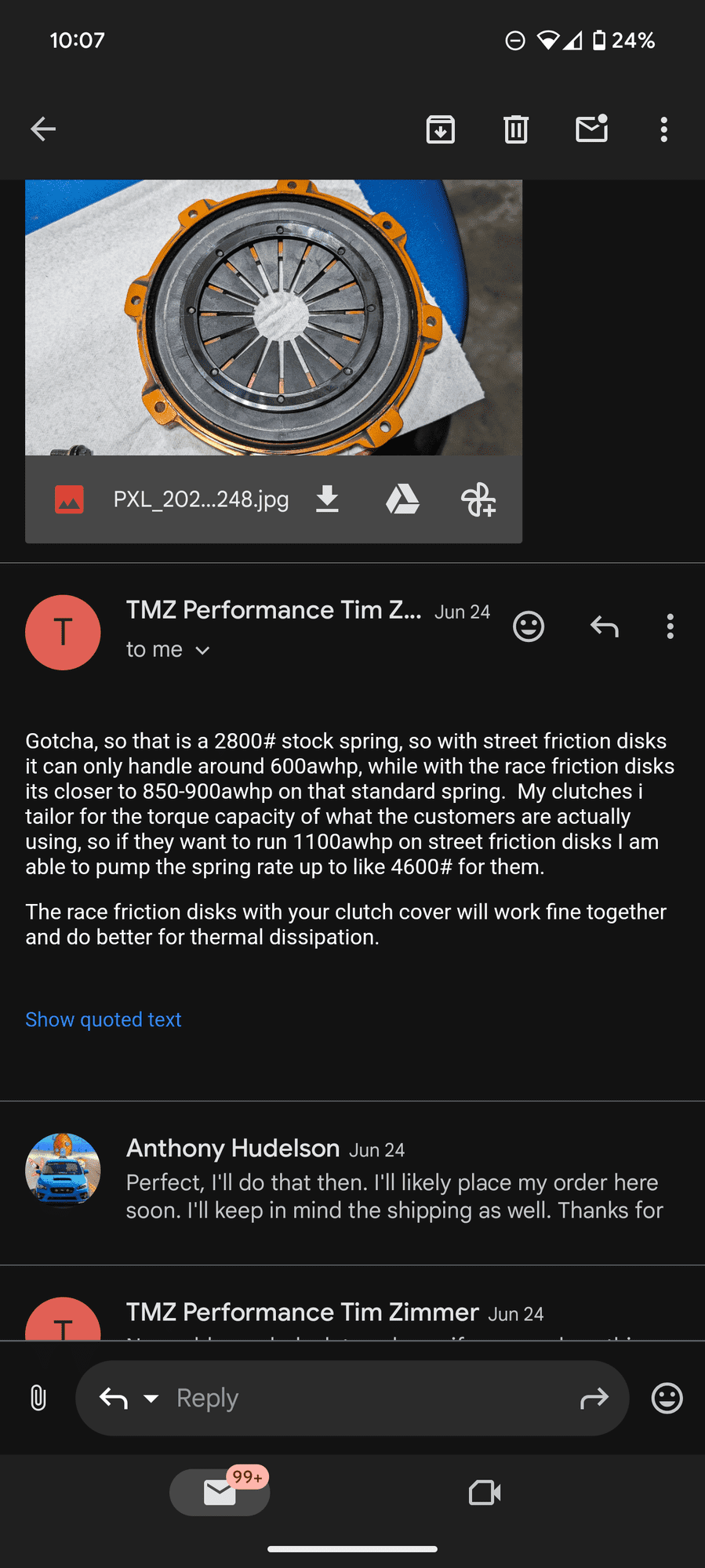The width and height of the screenshot is (705, 1568).
Task: Add emoji reaction to TMZ Performance message
Action: (x=529, y=626)
